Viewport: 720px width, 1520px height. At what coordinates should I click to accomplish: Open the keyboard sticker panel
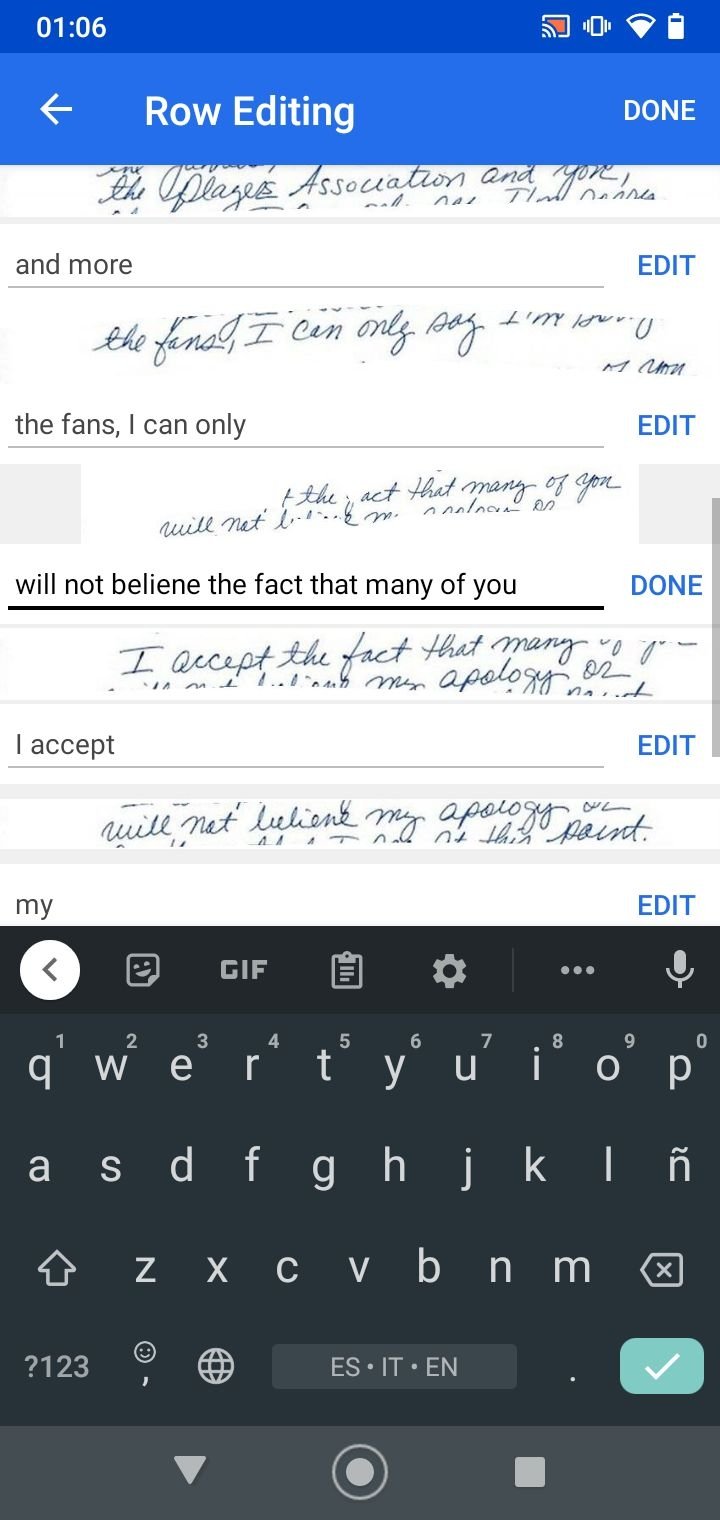point(143,970)
